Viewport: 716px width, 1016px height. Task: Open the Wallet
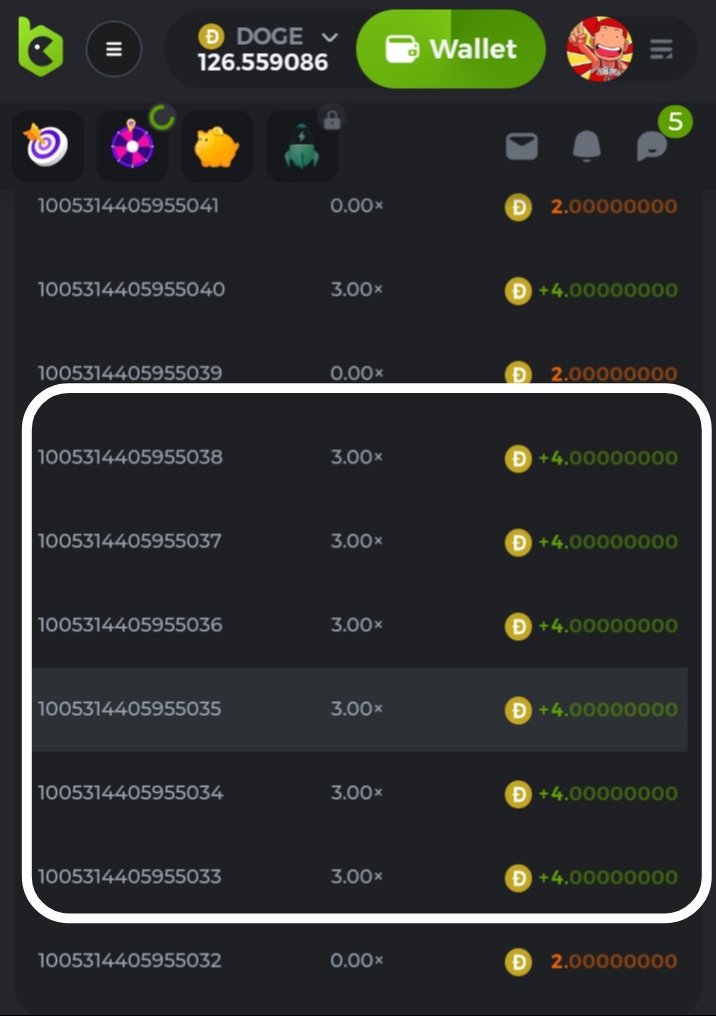coord(451,49)
